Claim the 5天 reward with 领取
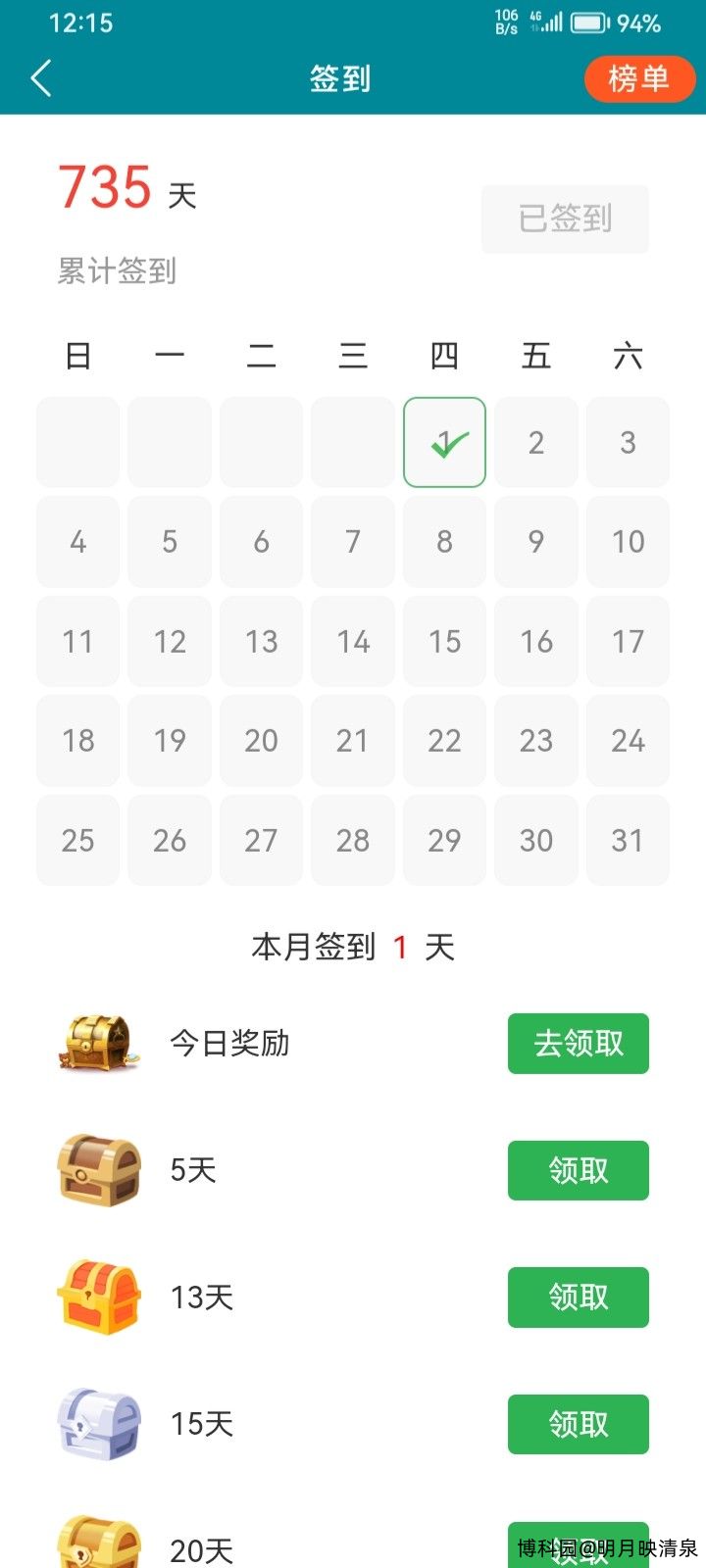 pos(578,1170)
